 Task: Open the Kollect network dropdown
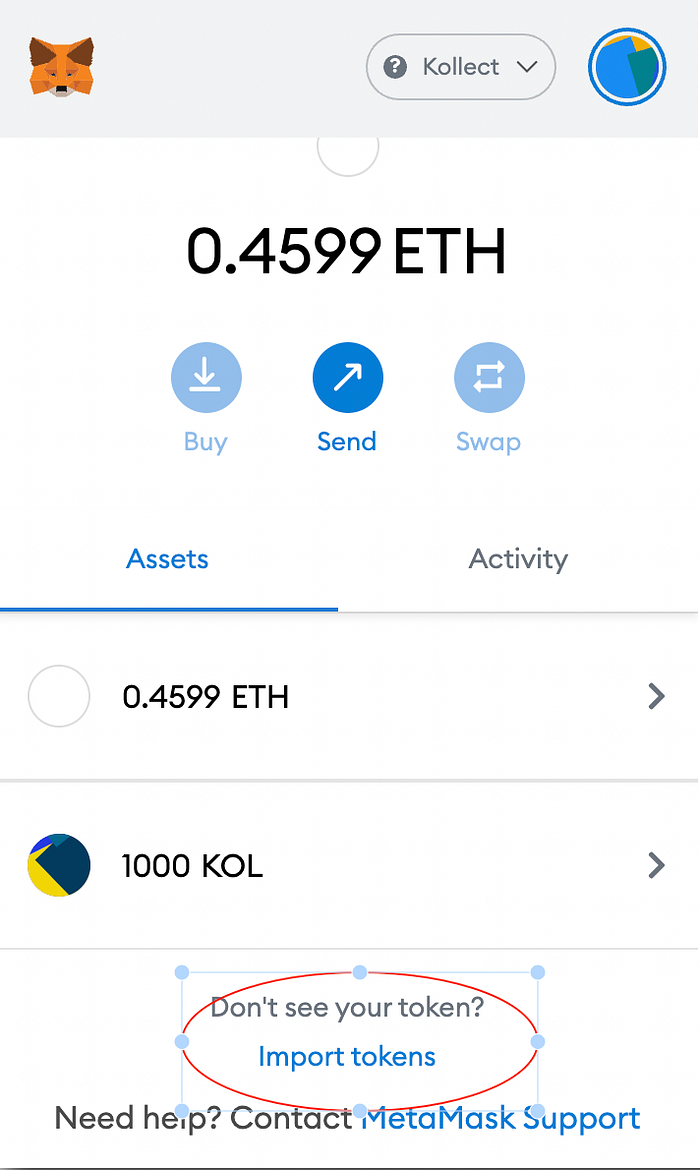pos(461,67)
